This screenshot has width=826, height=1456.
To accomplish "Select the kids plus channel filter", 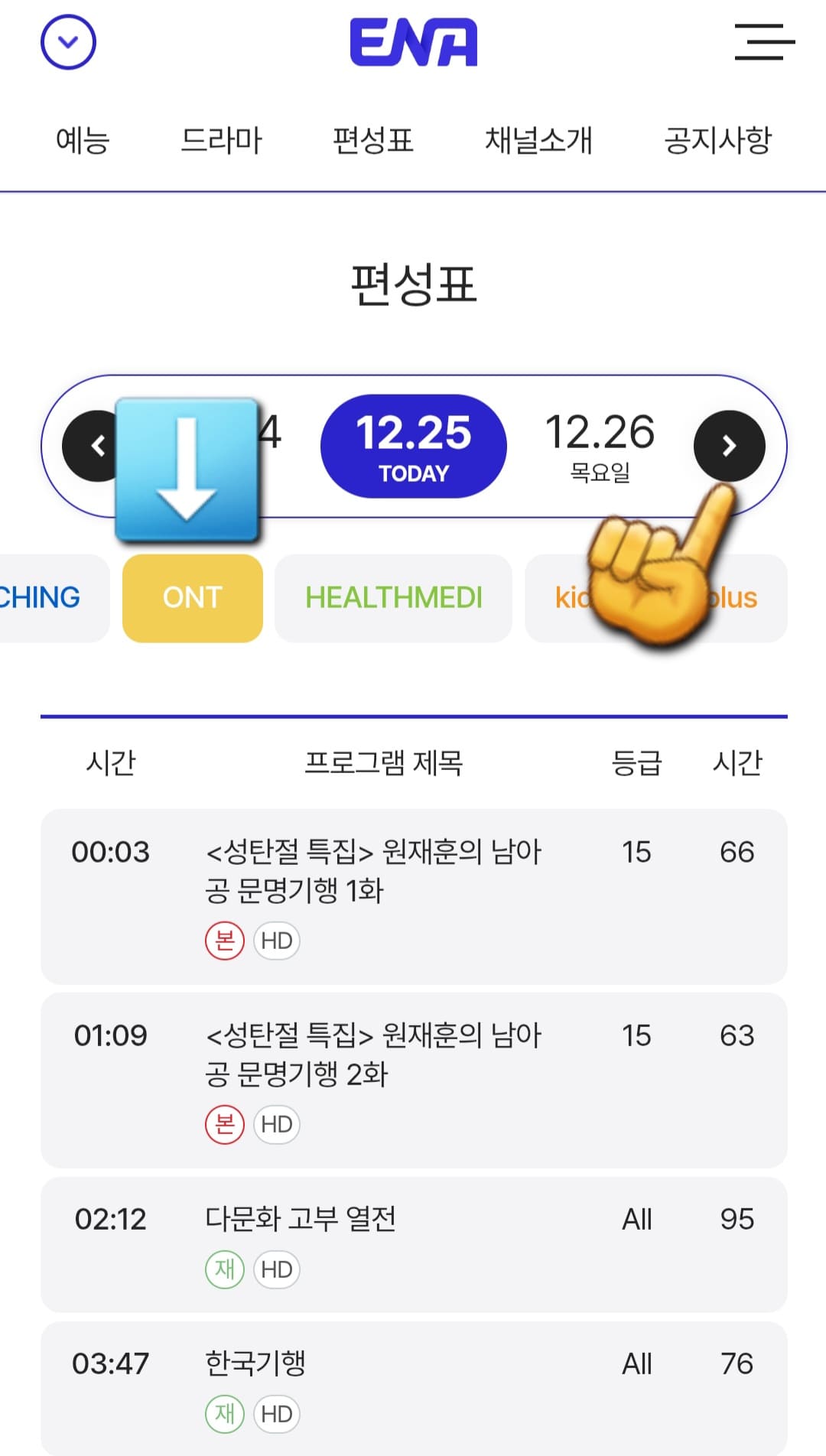I will coord(656,598).
